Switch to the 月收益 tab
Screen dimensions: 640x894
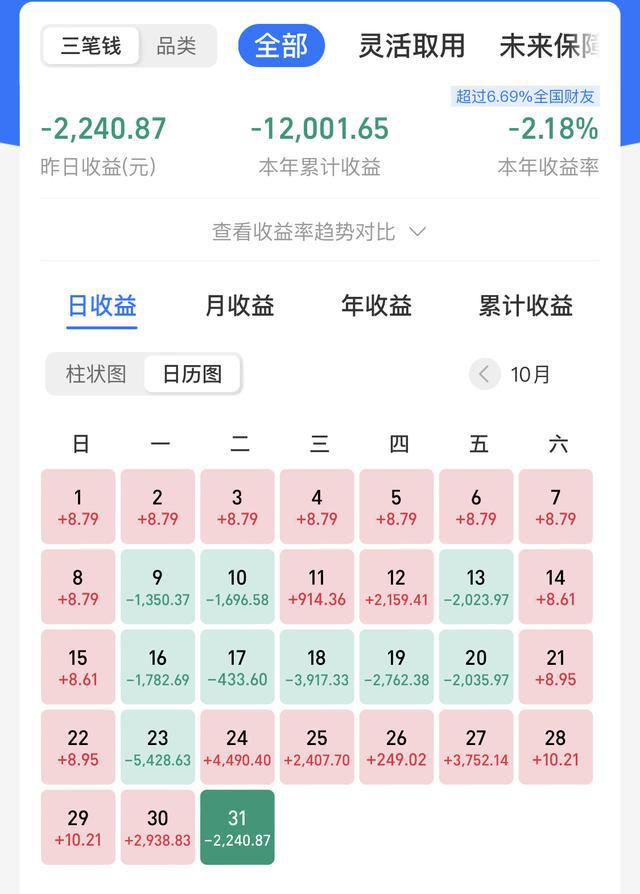click(239, 306)
